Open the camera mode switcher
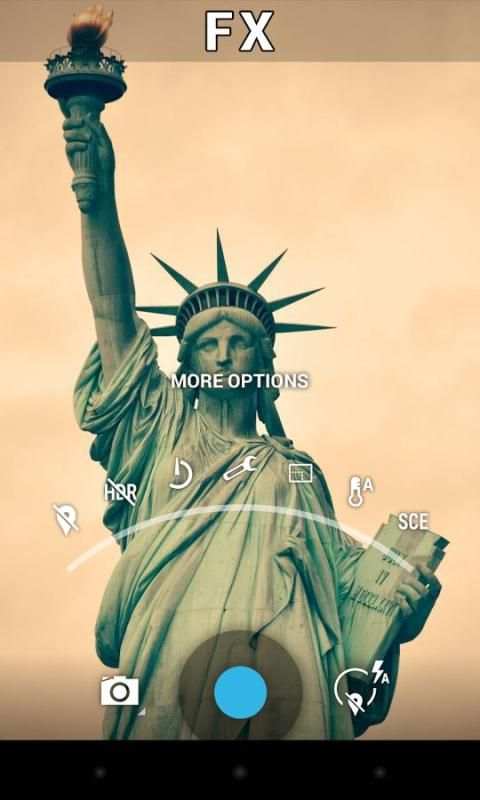Image resolution: width=480 pixels, height=800 pixels. click(x=120, y=692)
